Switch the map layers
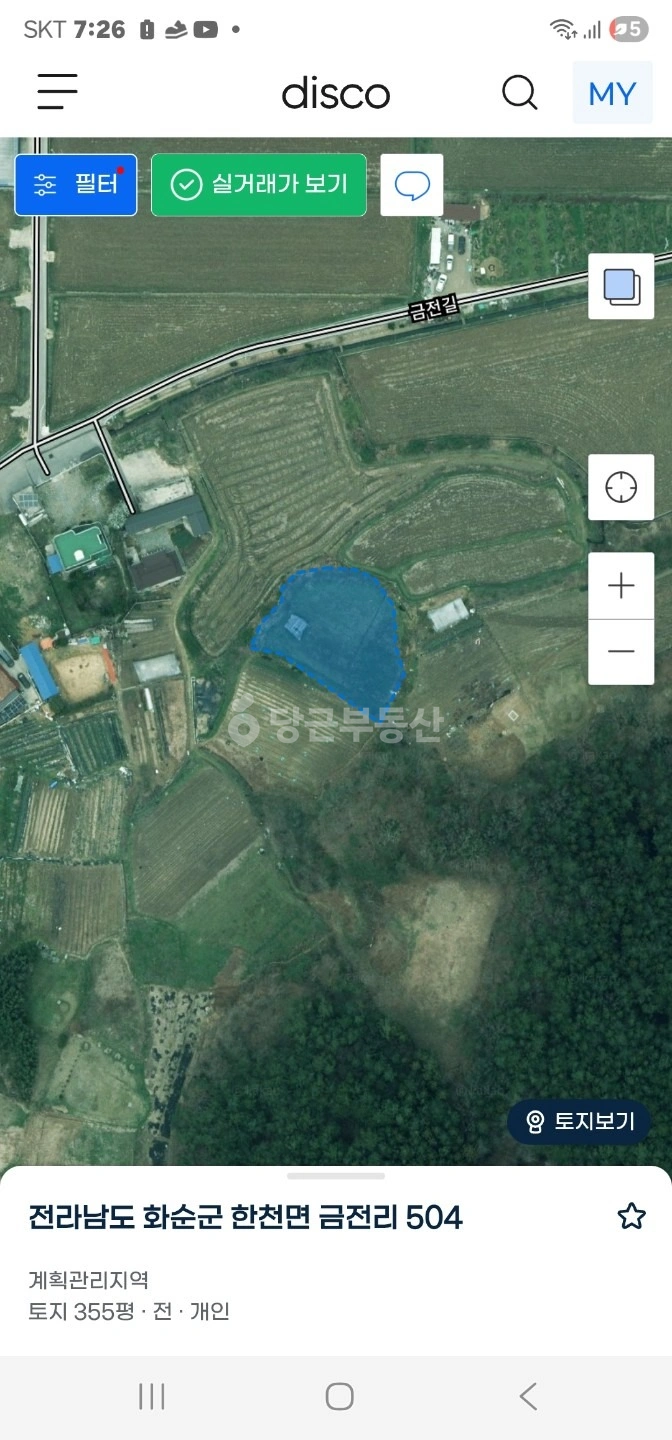This screenshot has height=1440, width=672. click(621, 287)
